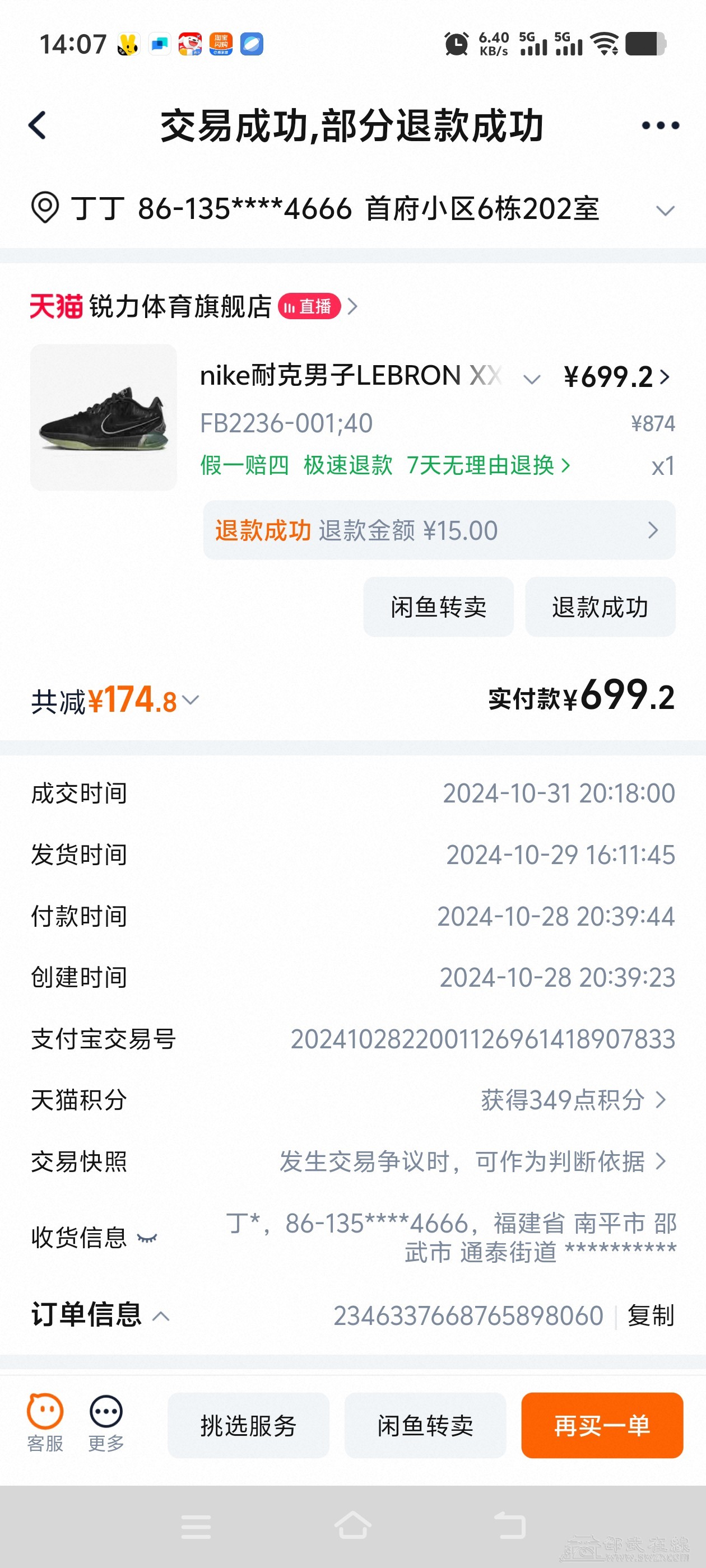Expand the delivery address details
The image size is (706, 1568).
pos(665,211)
